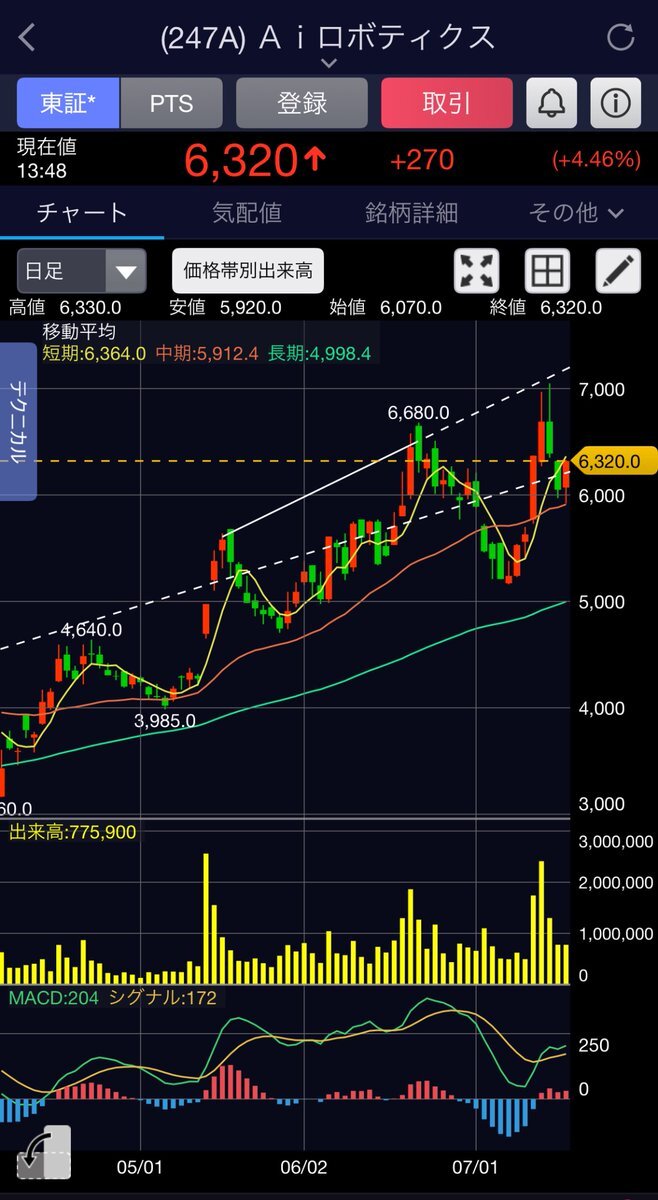Screen dimensions: 658x1200
Task: Switch to the PTS market
Action: pyautogui.click(x=171, y=102)
